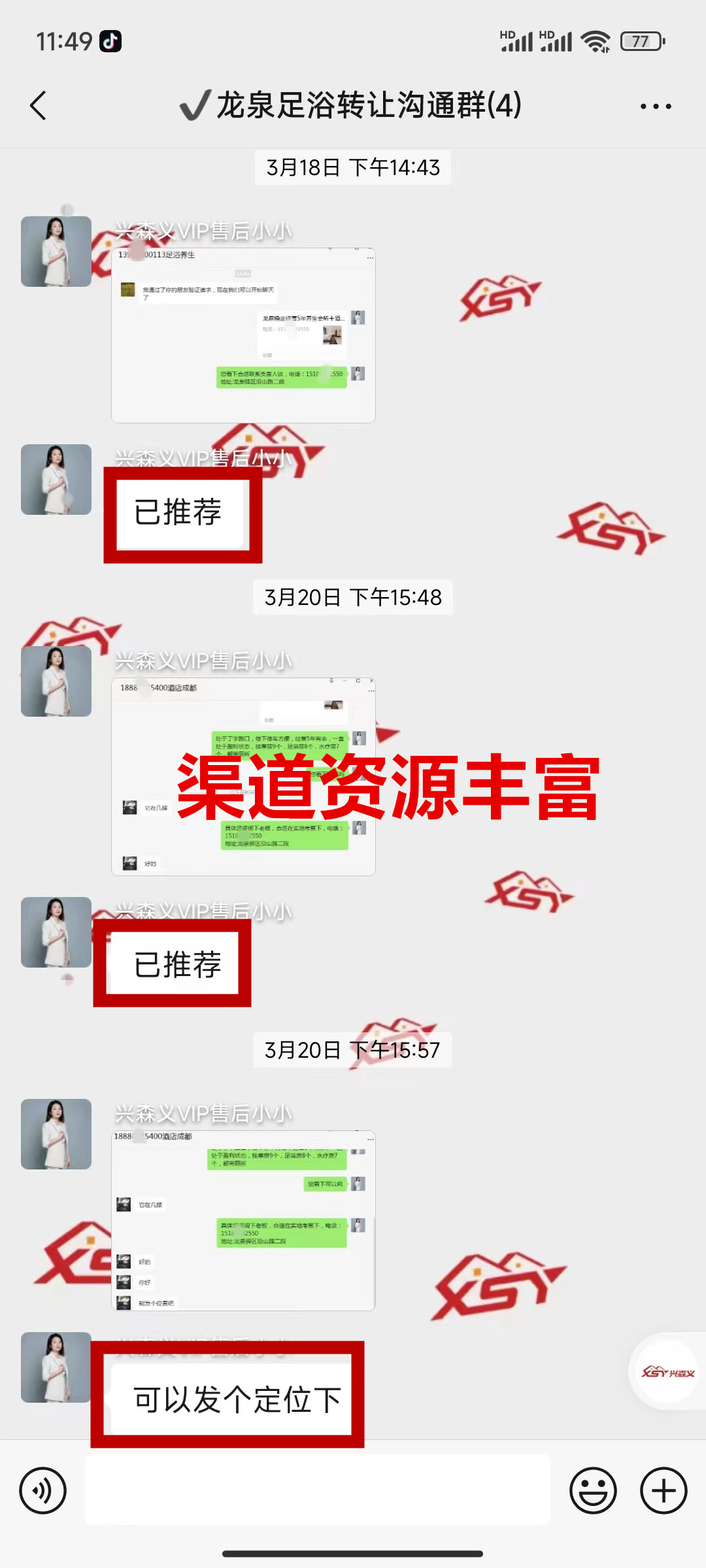
Task: Open the plus attachments panel
Action: 664,1491
